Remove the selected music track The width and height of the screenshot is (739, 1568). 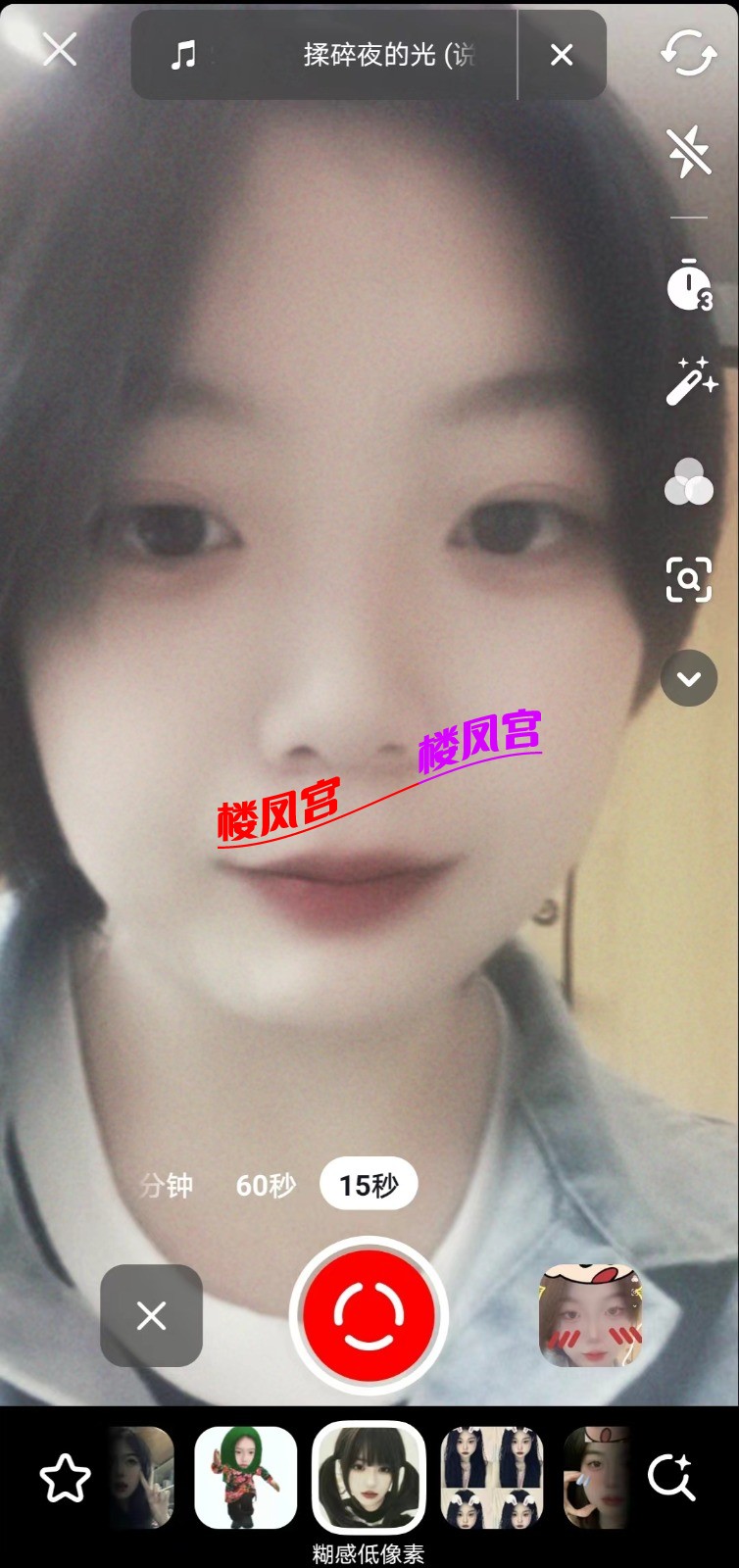click(x=562, y=55)
